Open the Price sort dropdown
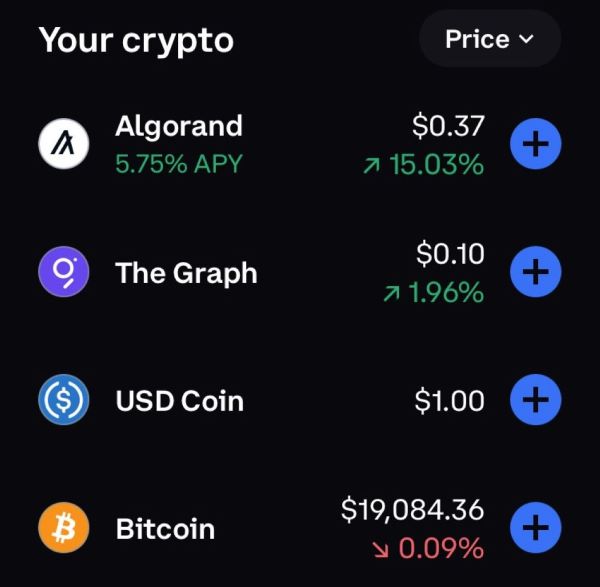Image resolution: width=600 pixels, height=587 pixels. click(x=490, y=40)
